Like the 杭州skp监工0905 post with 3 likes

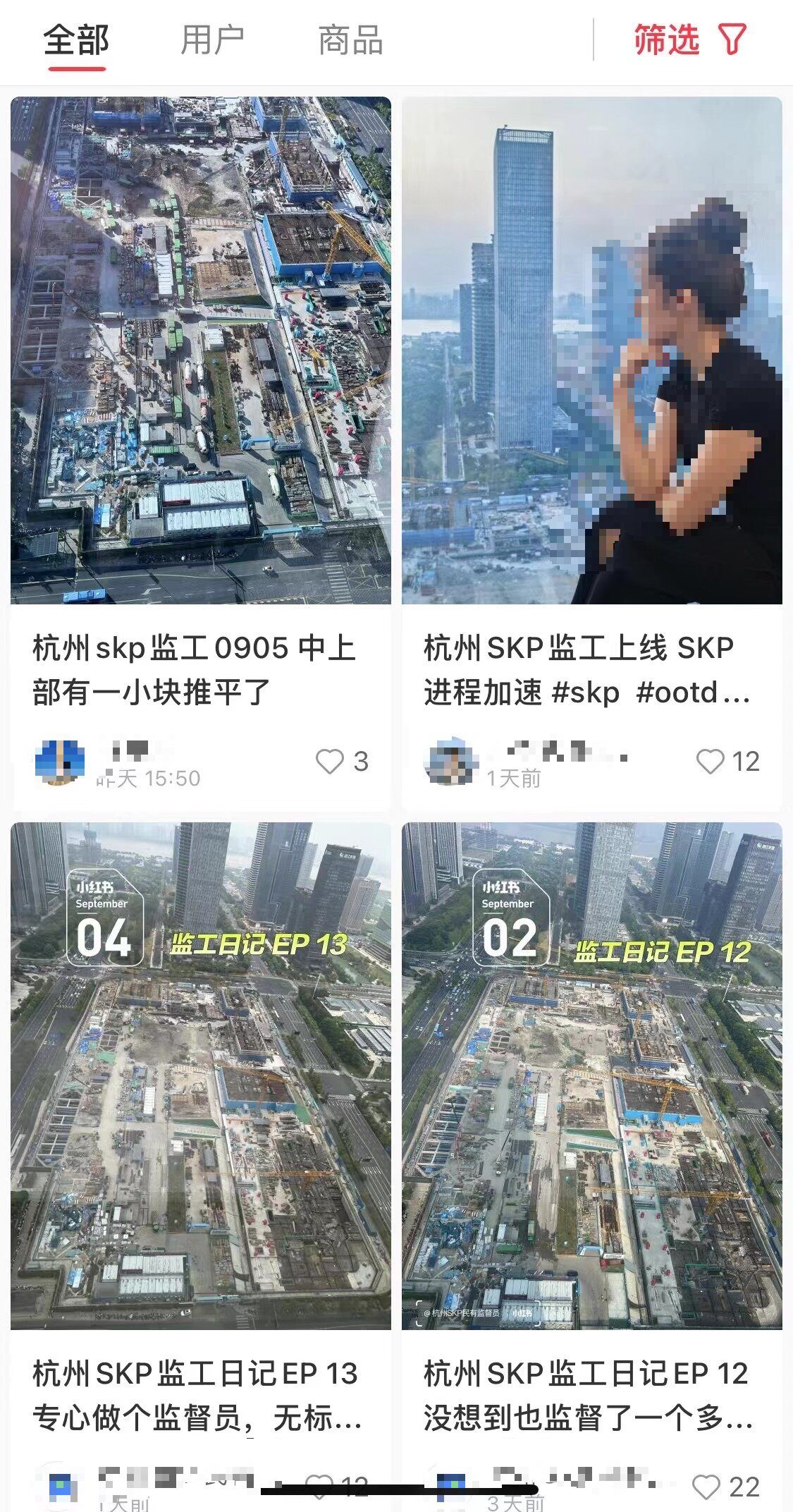[329, 762]
